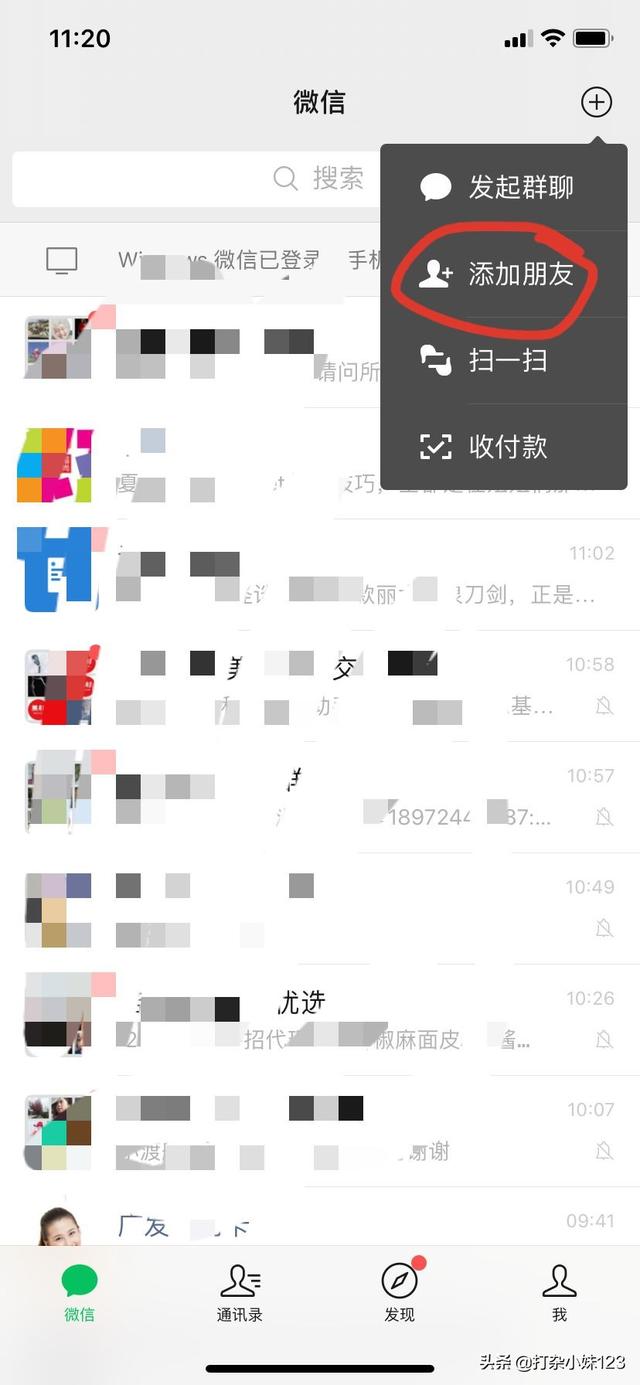
Task: Open 扫一扫 scanner from the menu
Action: (503, 360)
